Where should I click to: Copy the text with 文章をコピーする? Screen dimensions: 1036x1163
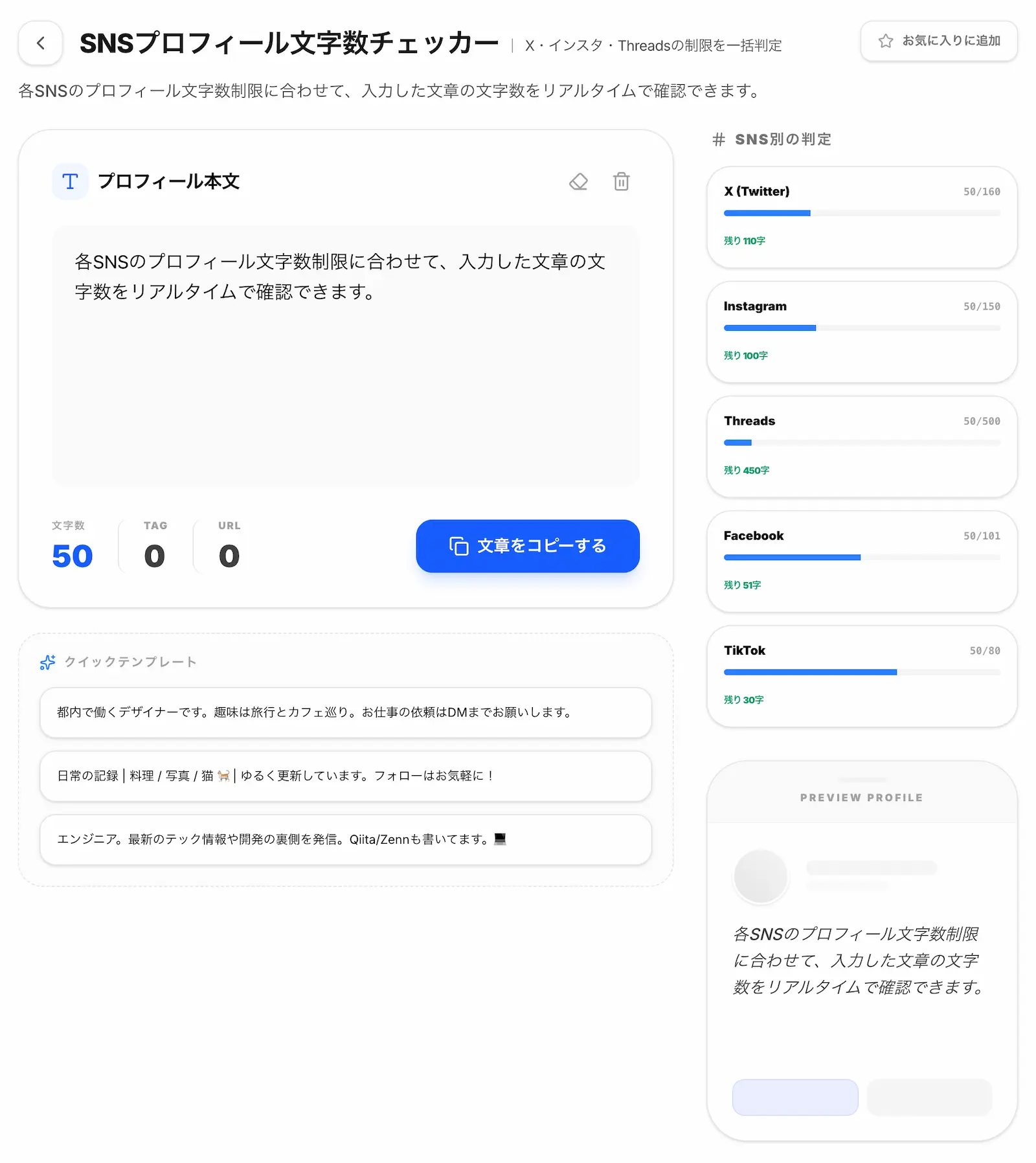(528, 546)
